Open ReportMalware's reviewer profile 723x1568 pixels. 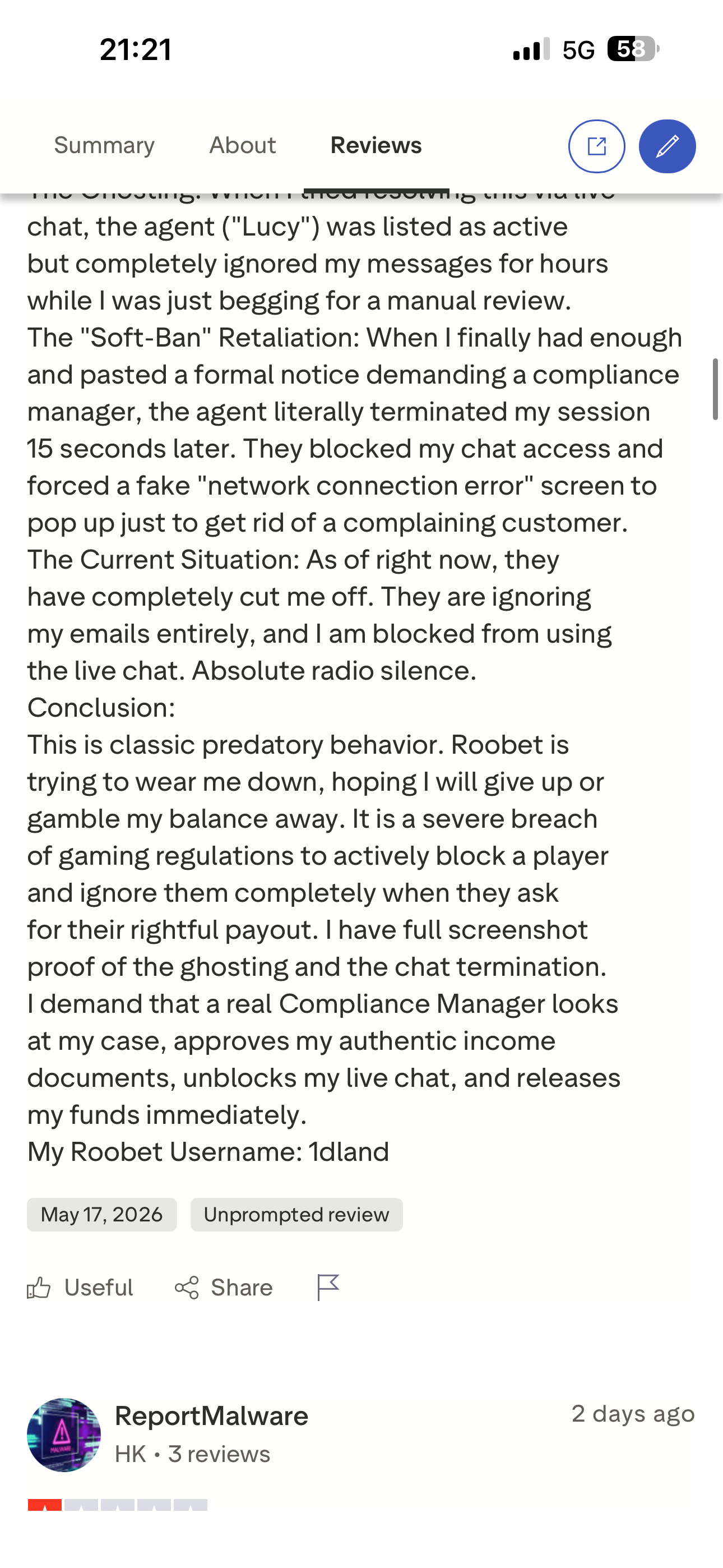(211, 1416)
